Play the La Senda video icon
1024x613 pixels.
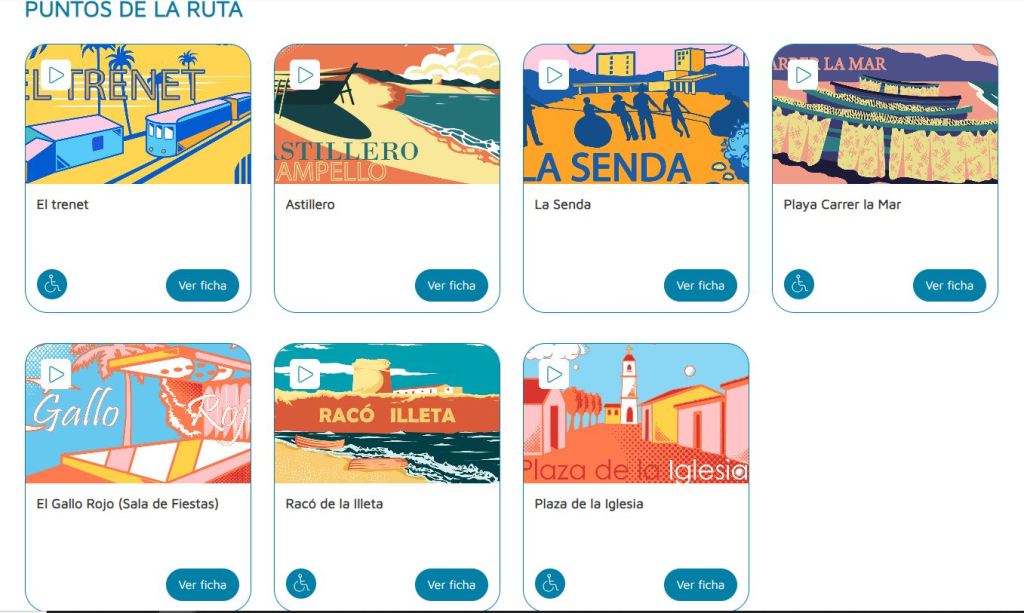point(554,75)
